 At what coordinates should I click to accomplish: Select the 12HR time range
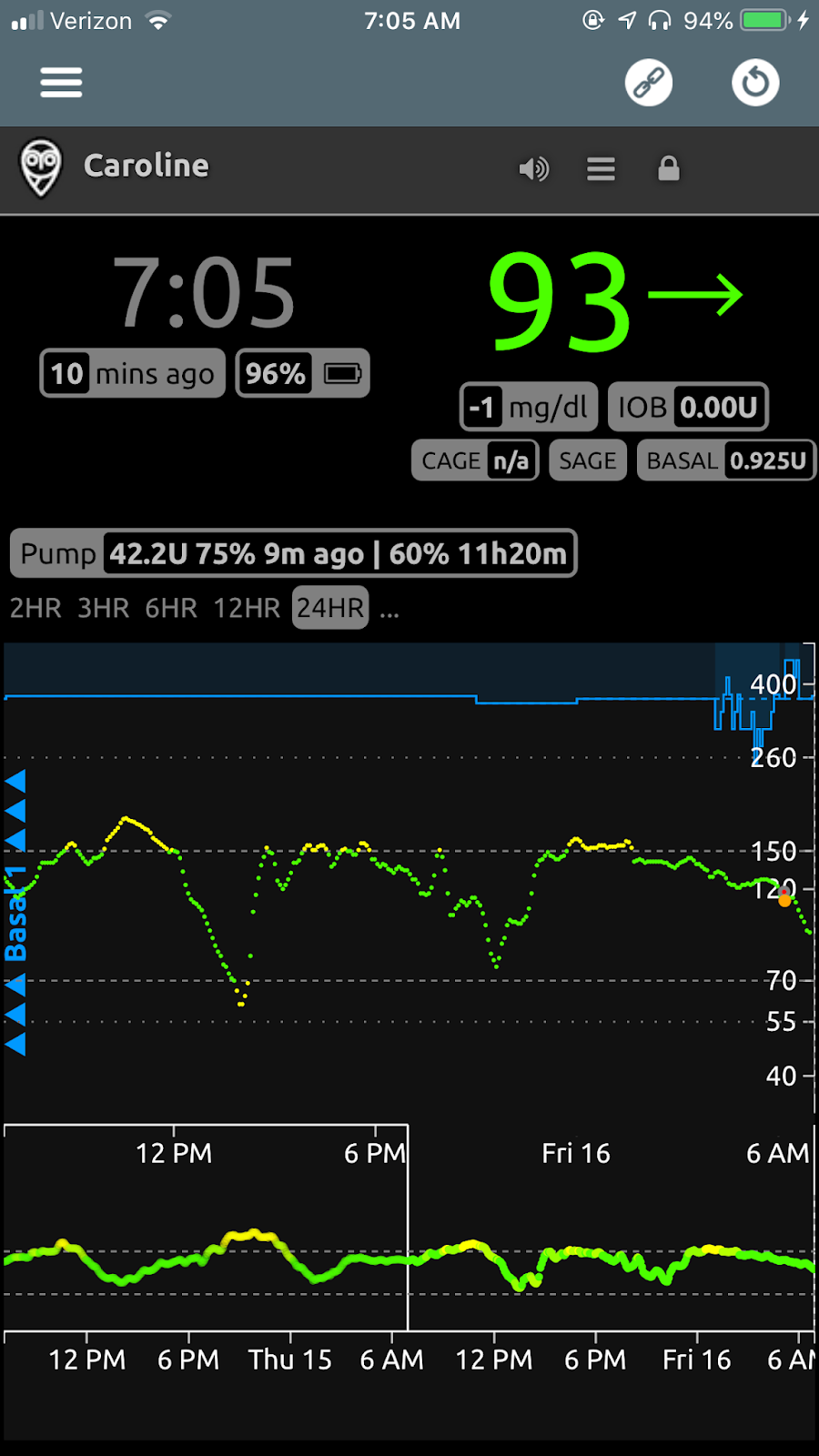click(x=247, y=608)
